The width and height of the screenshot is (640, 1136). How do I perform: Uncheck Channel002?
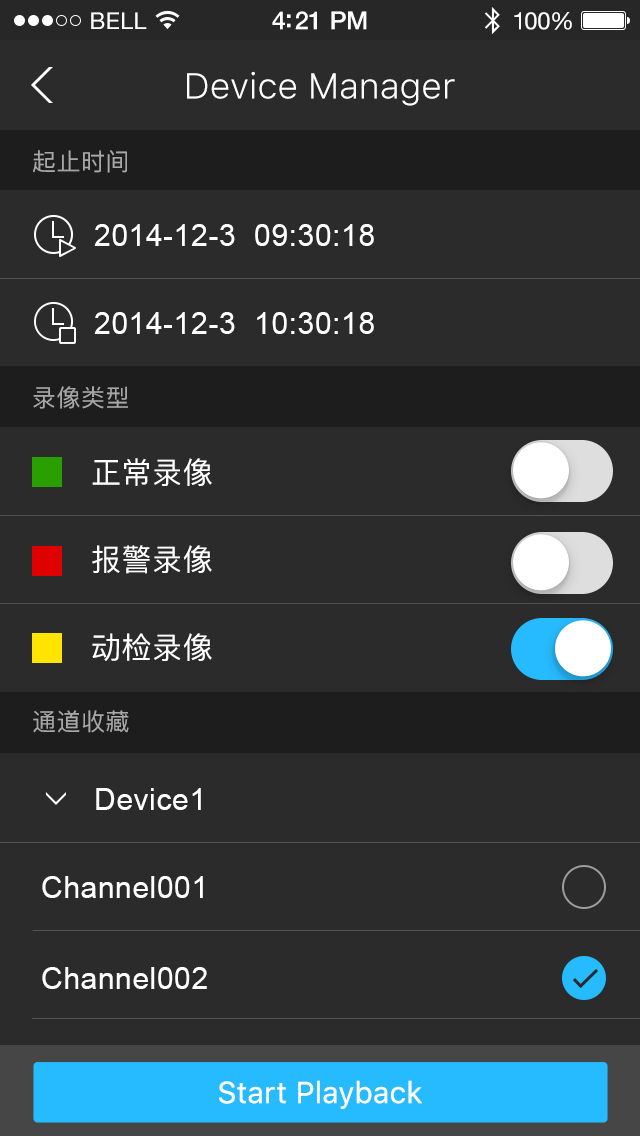pos(584,978)
